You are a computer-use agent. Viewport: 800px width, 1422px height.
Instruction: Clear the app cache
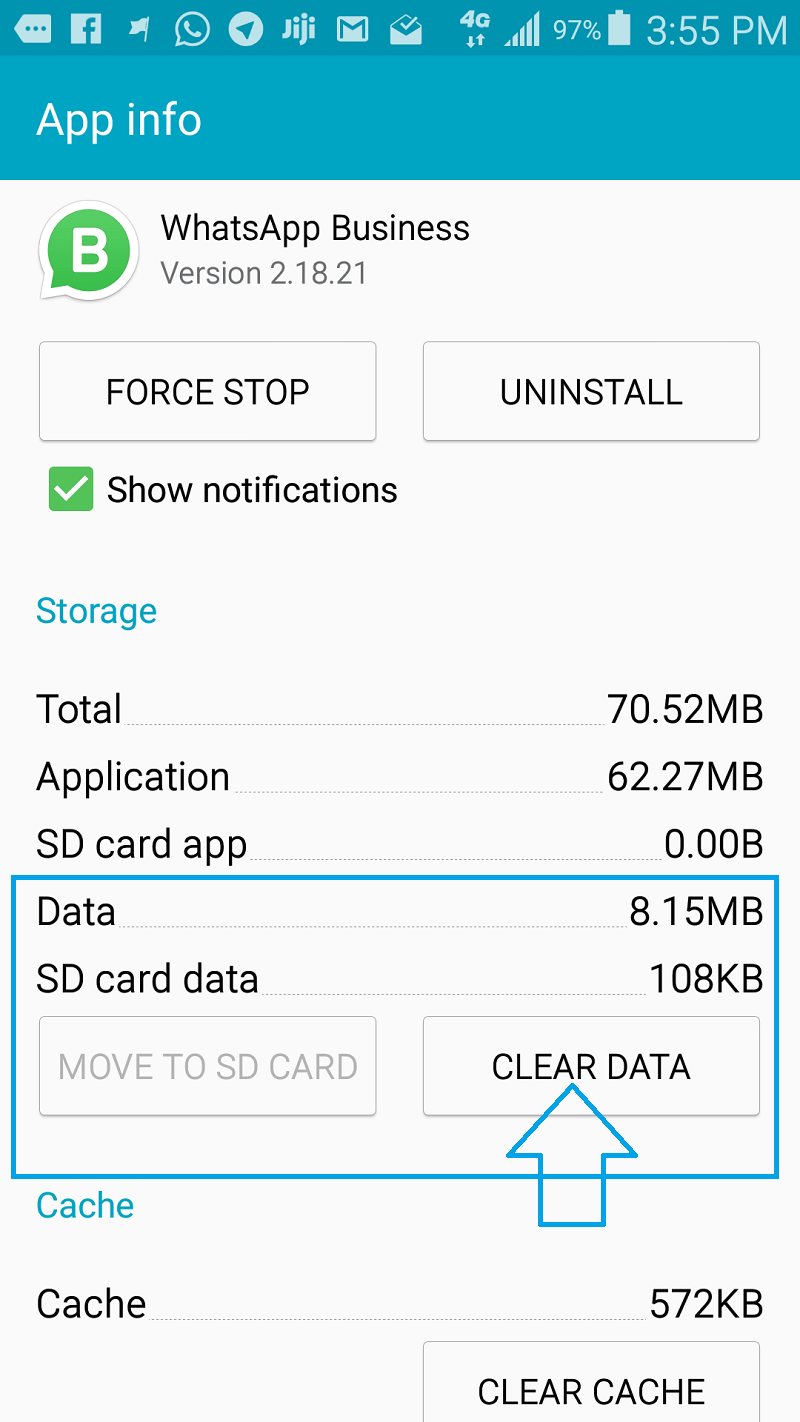pos(591,1388)
